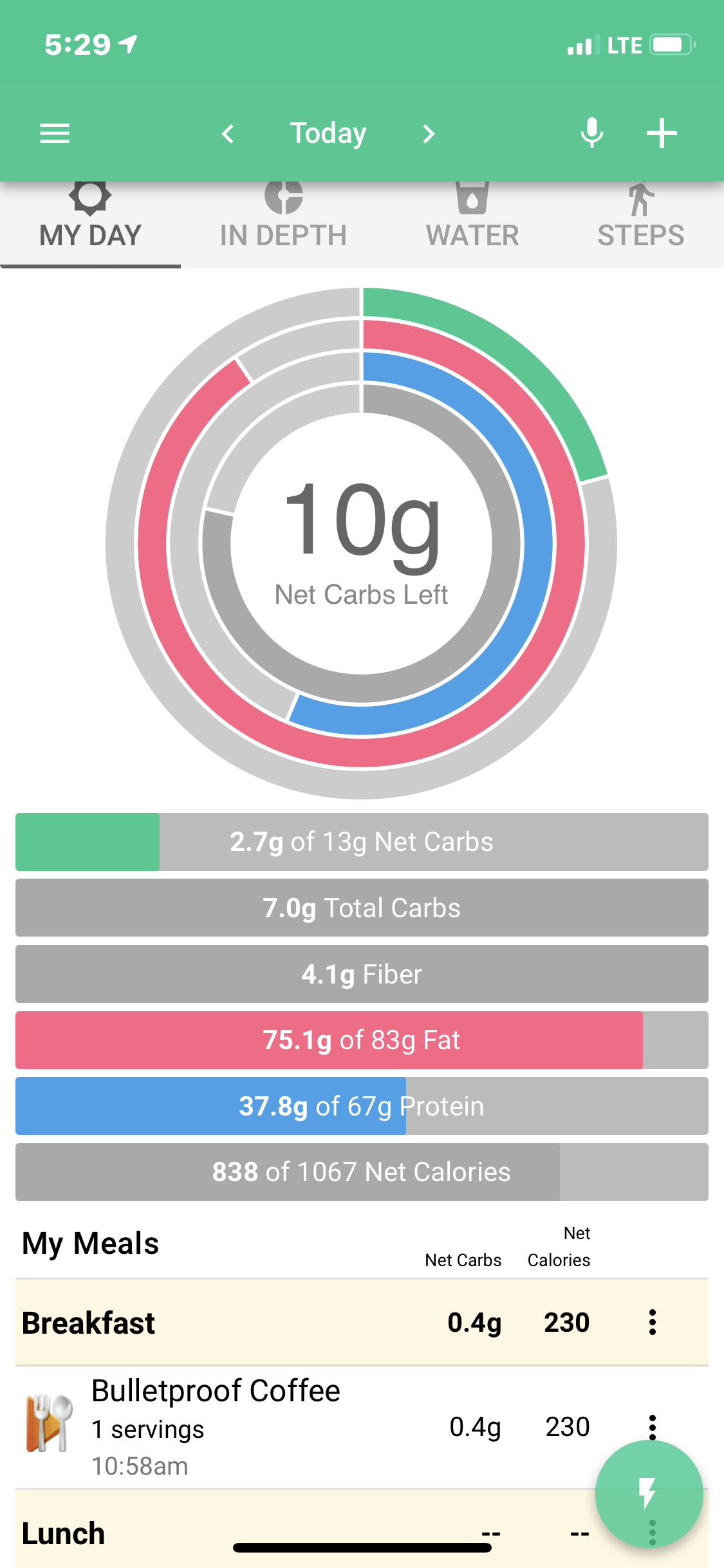
Task: Open Bulletproof Coffee item options
Action: tap(652, 1427)
